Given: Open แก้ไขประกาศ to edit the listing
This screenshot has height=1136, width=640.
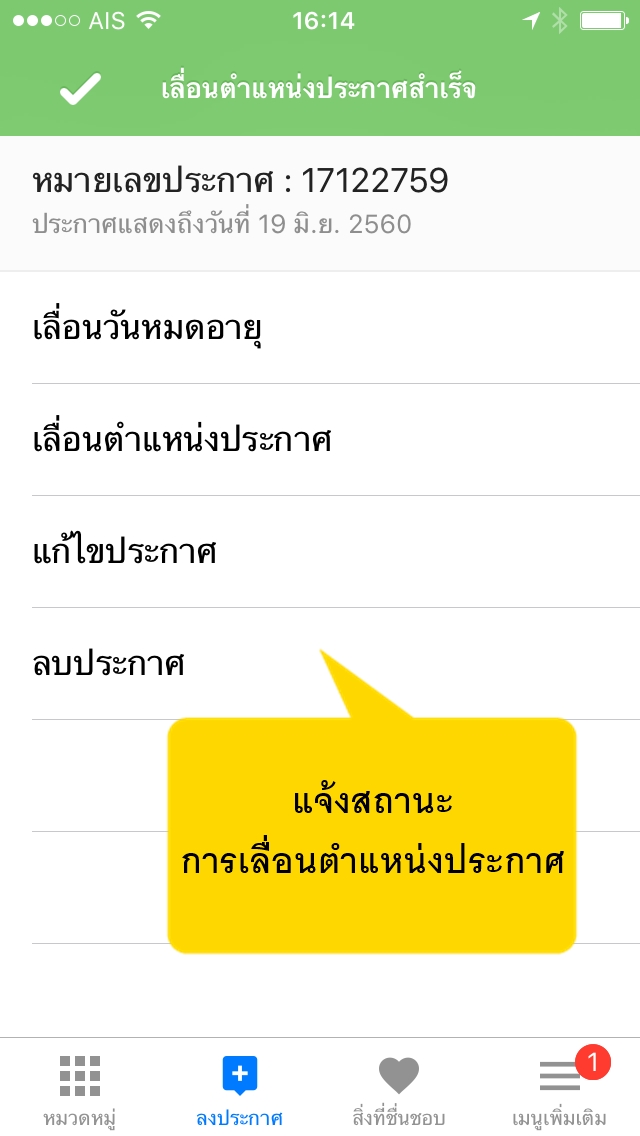Looking at the screenshot, I should tap(125, 552).
